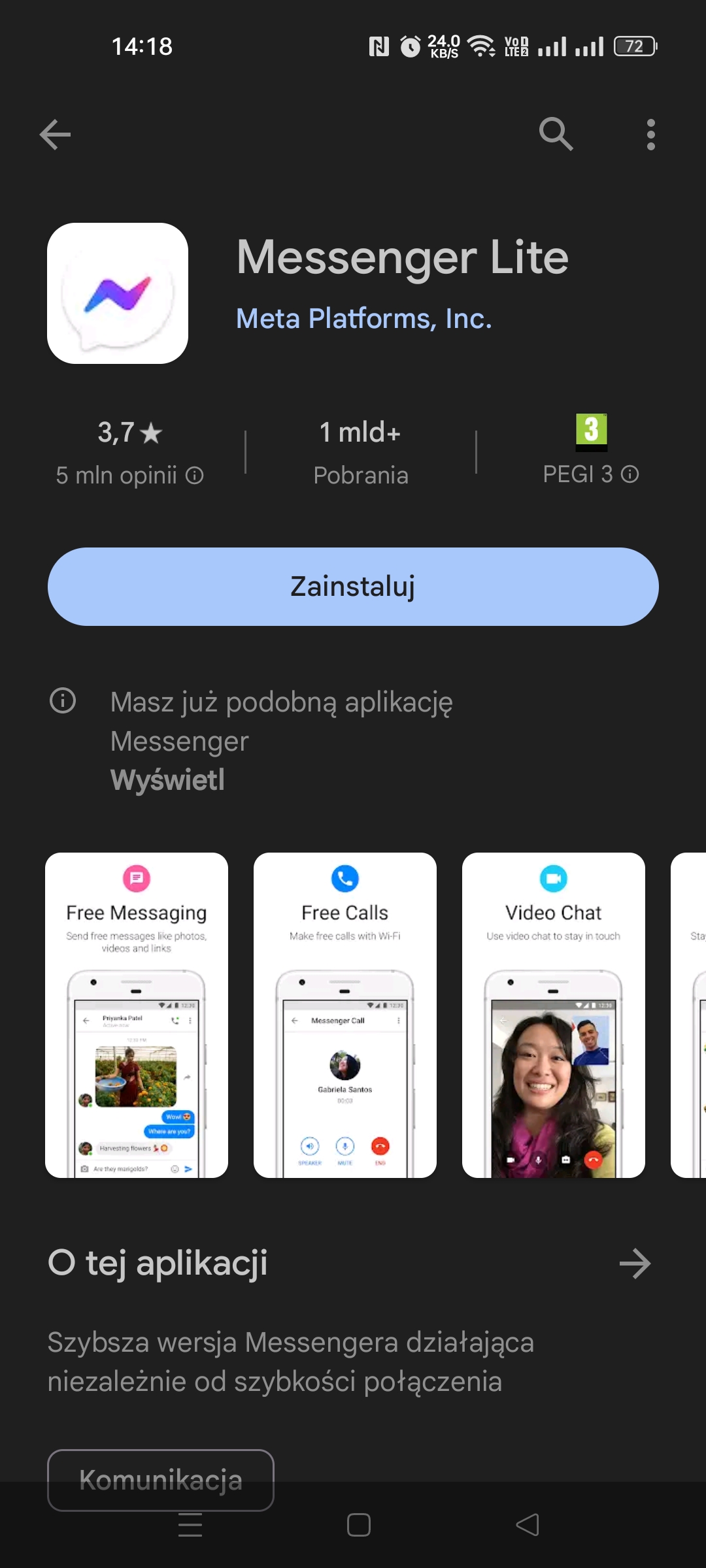
Task: Open the Free Calls screenshot preview
Action: point(345,1019)
